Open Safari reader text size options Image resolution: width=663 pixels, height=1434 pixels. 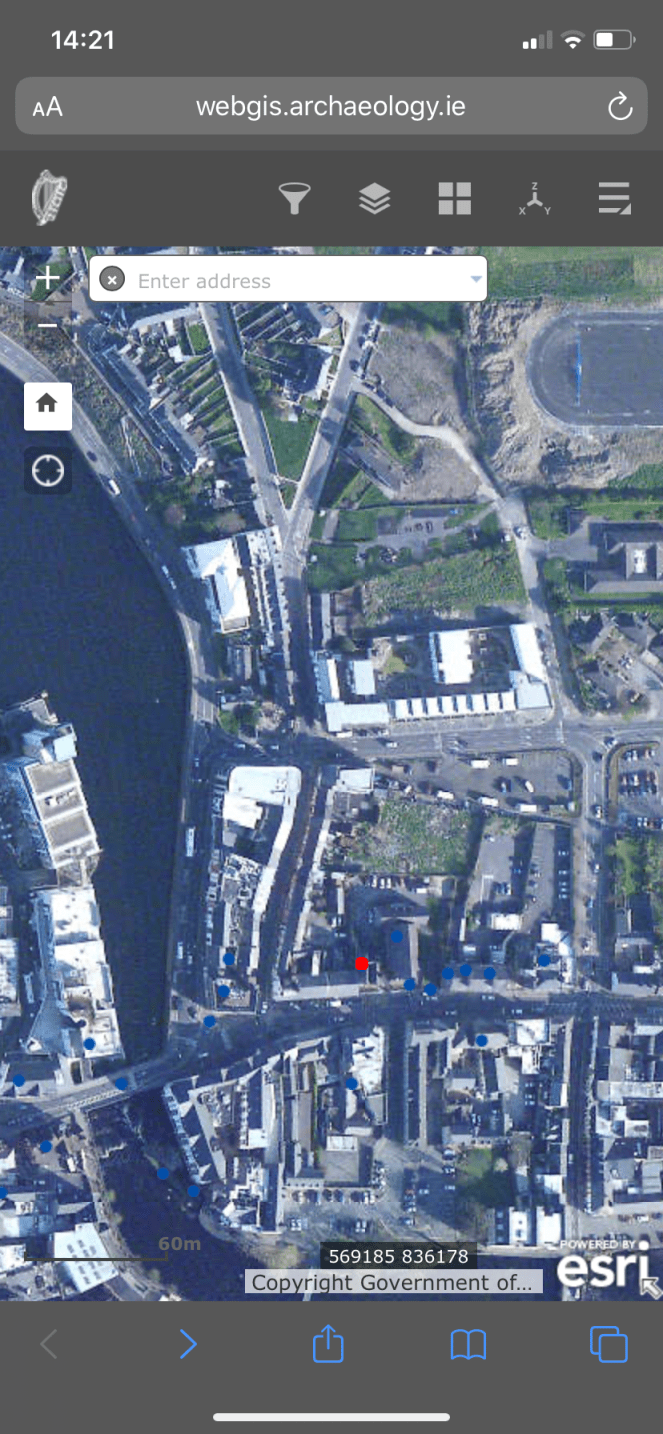(x=48, y=107)
